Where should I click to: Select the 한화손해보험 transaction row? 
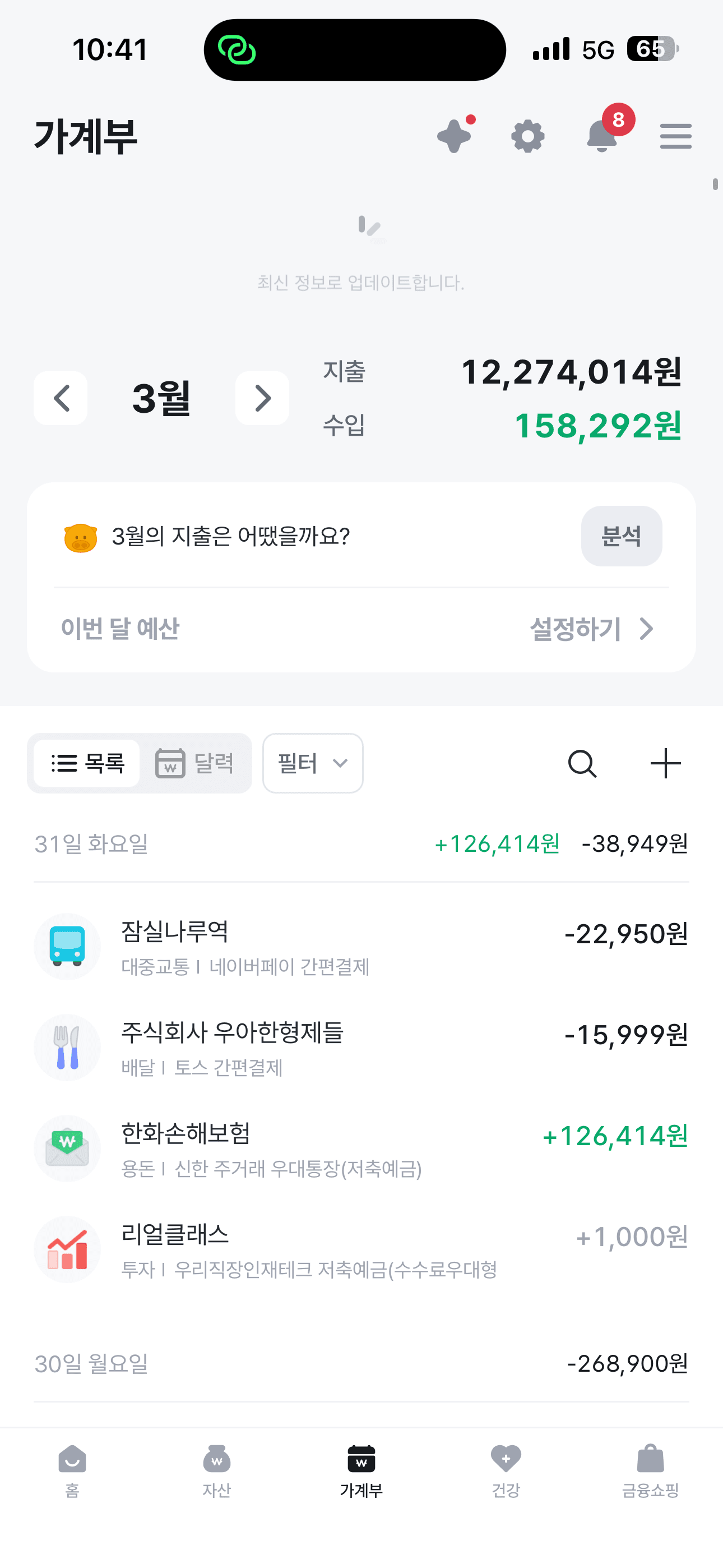(361, 1149)
